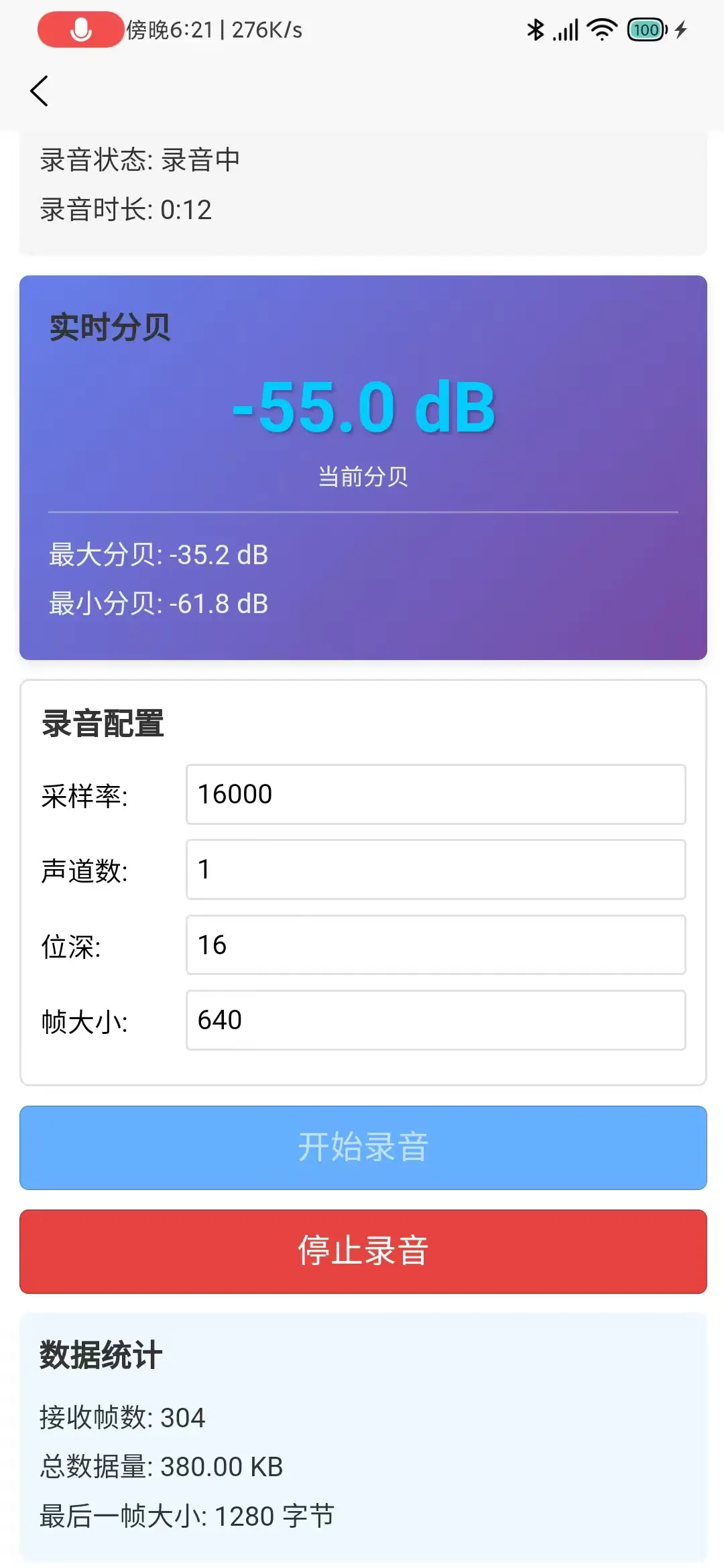Edit the 声道数 input field
Image resolution: width=724 pixels, height=1568 pixels.
tap(436, 869)
